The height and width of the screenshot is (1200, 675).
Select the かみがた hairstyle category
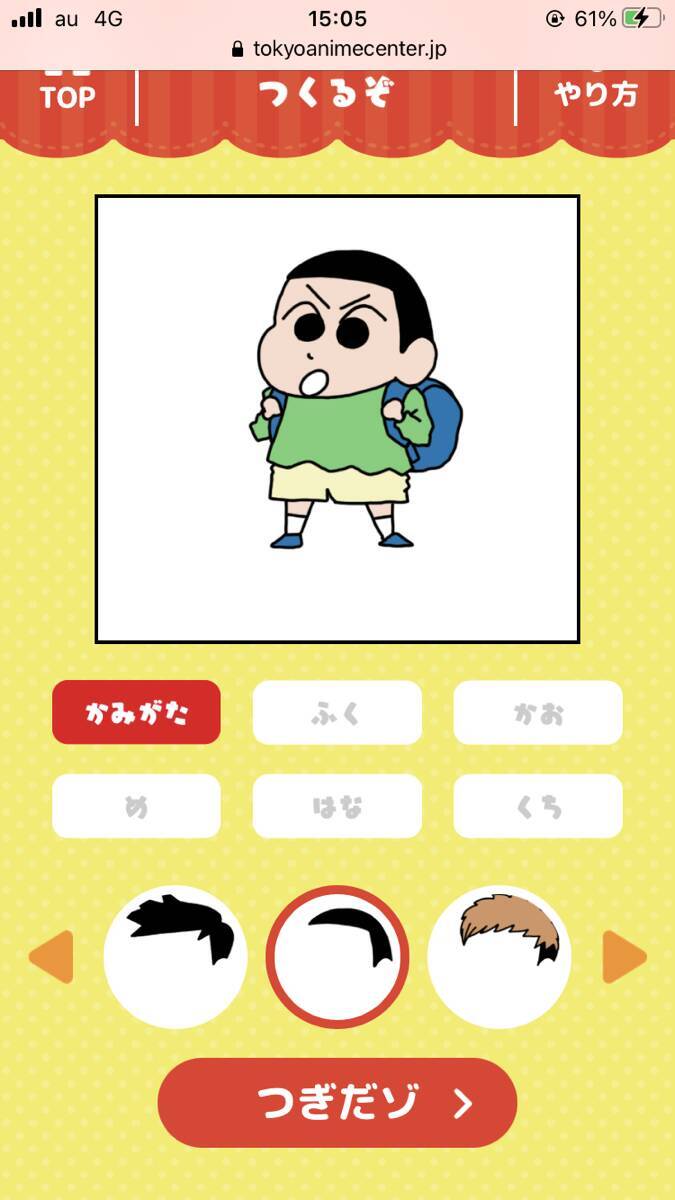pos(136,712)
